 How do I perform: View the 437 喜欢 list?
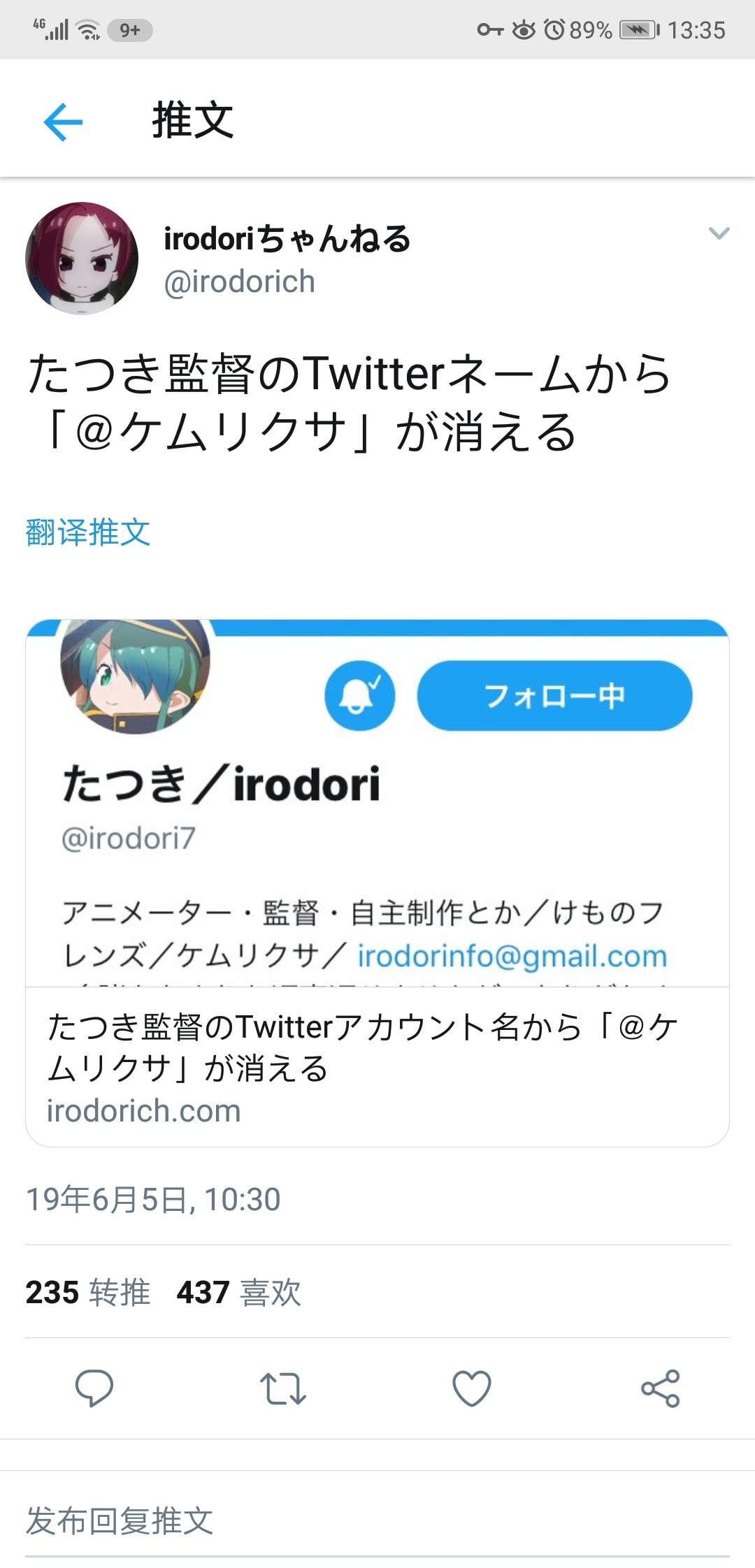point(238,1292)
